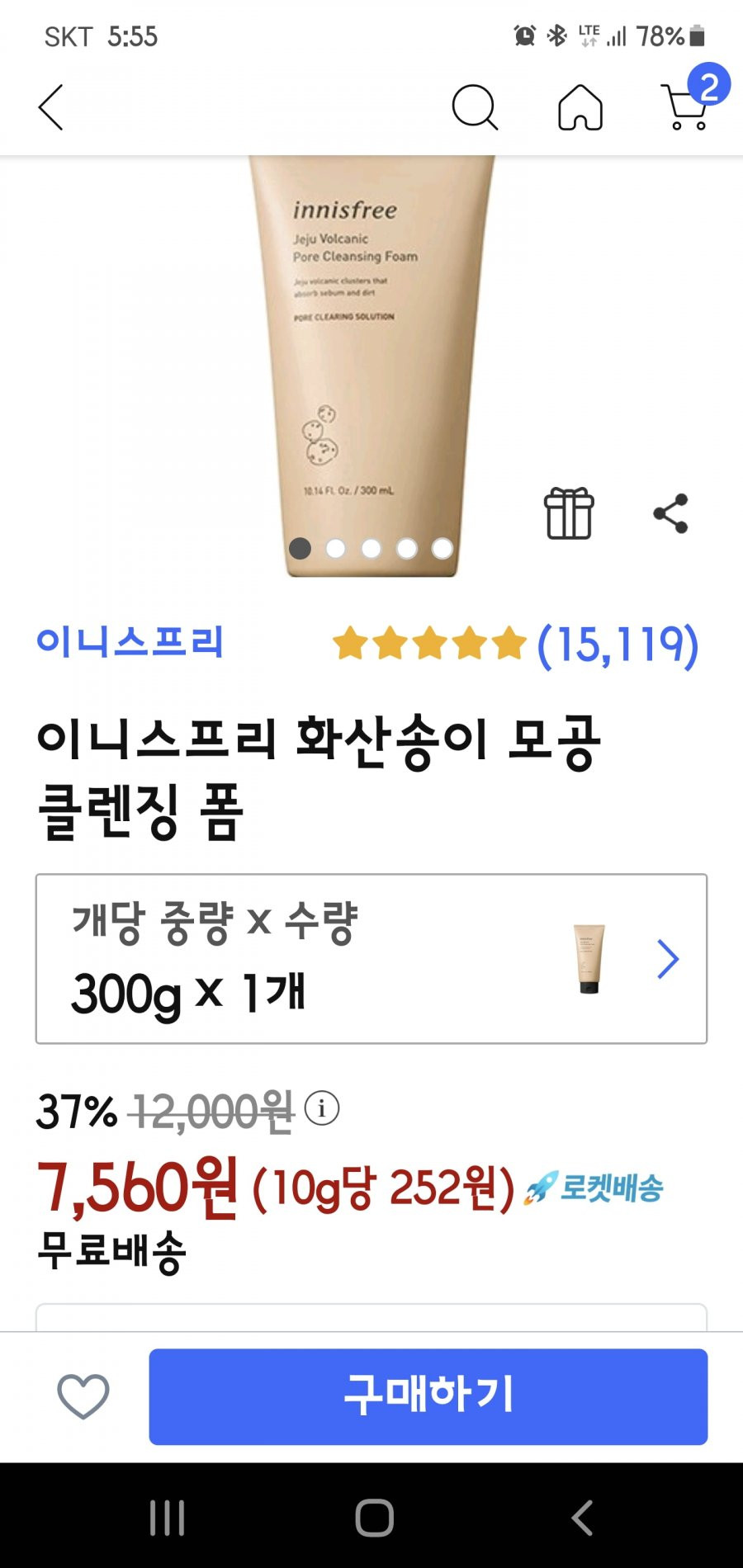This screenshot has width=743, height=1568.
Task: Send this product as a gift
Action: [x=569, y=513]
